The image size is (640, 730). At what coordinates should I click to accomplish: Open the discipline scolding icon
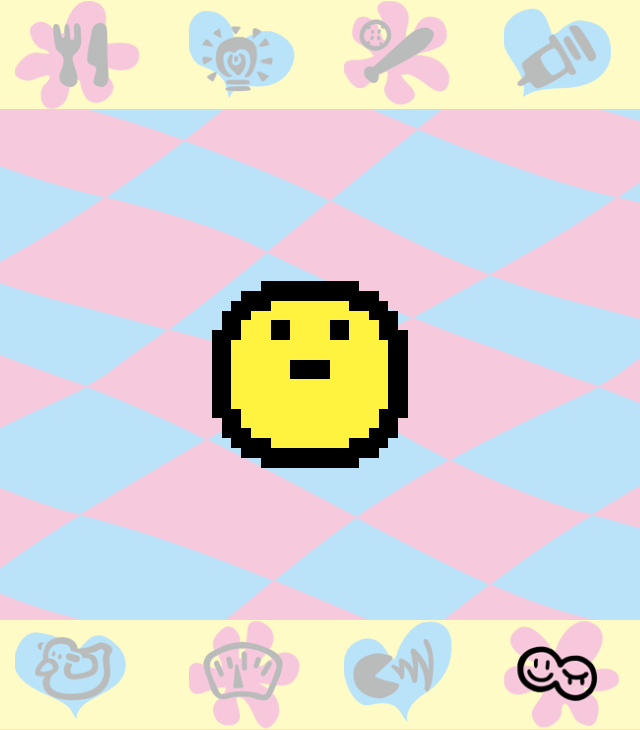(397, 669)
